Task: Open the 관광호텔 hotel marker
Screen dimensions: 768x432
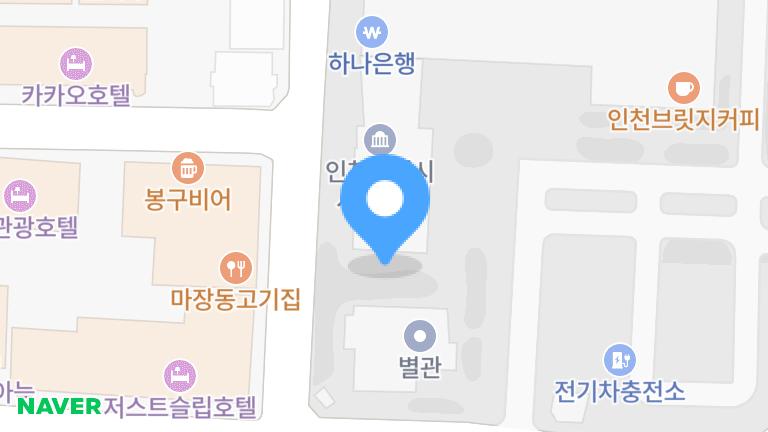Action: (20, 194)
